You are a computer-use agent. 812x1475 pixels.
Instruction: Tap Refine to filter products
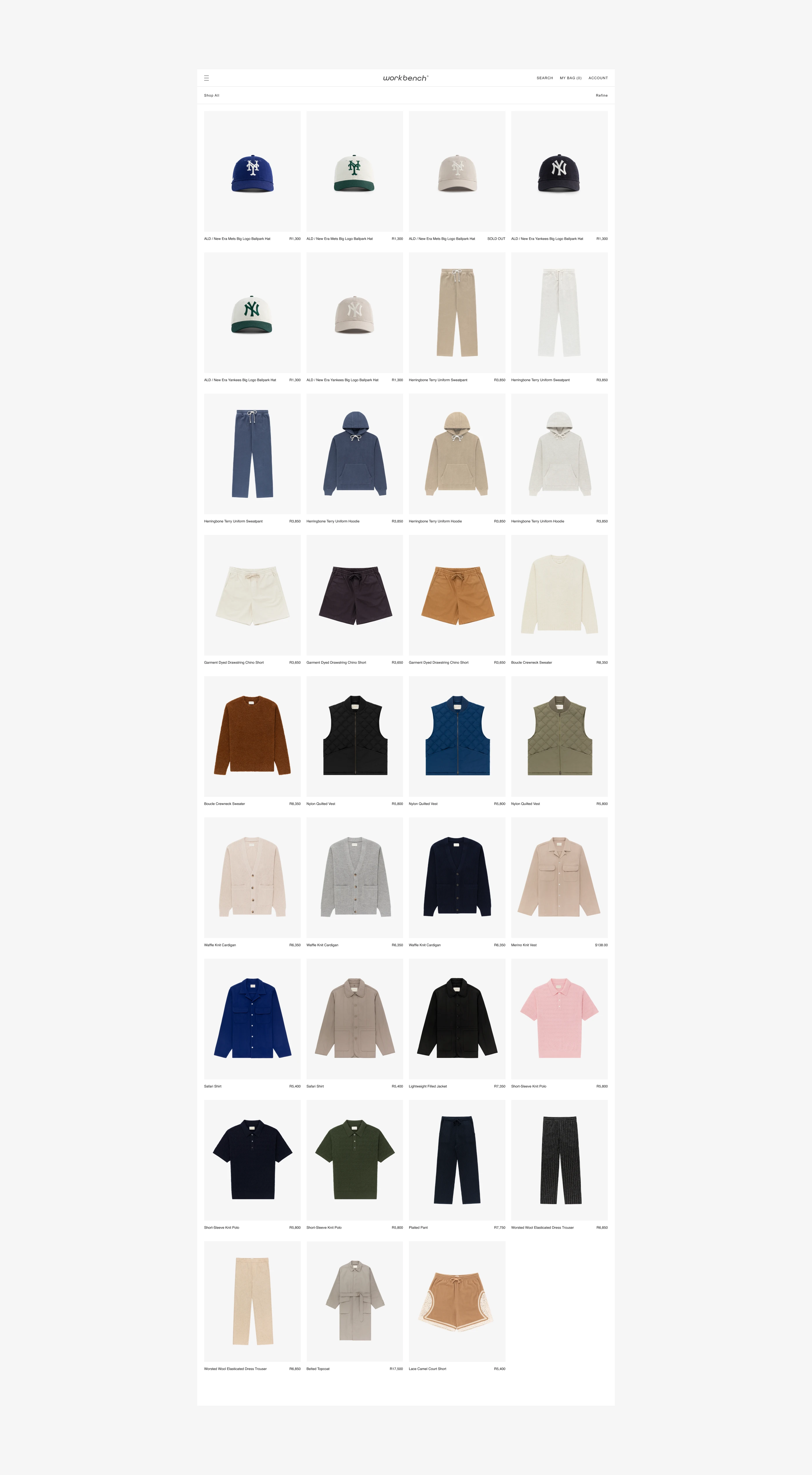pos(601,96)
